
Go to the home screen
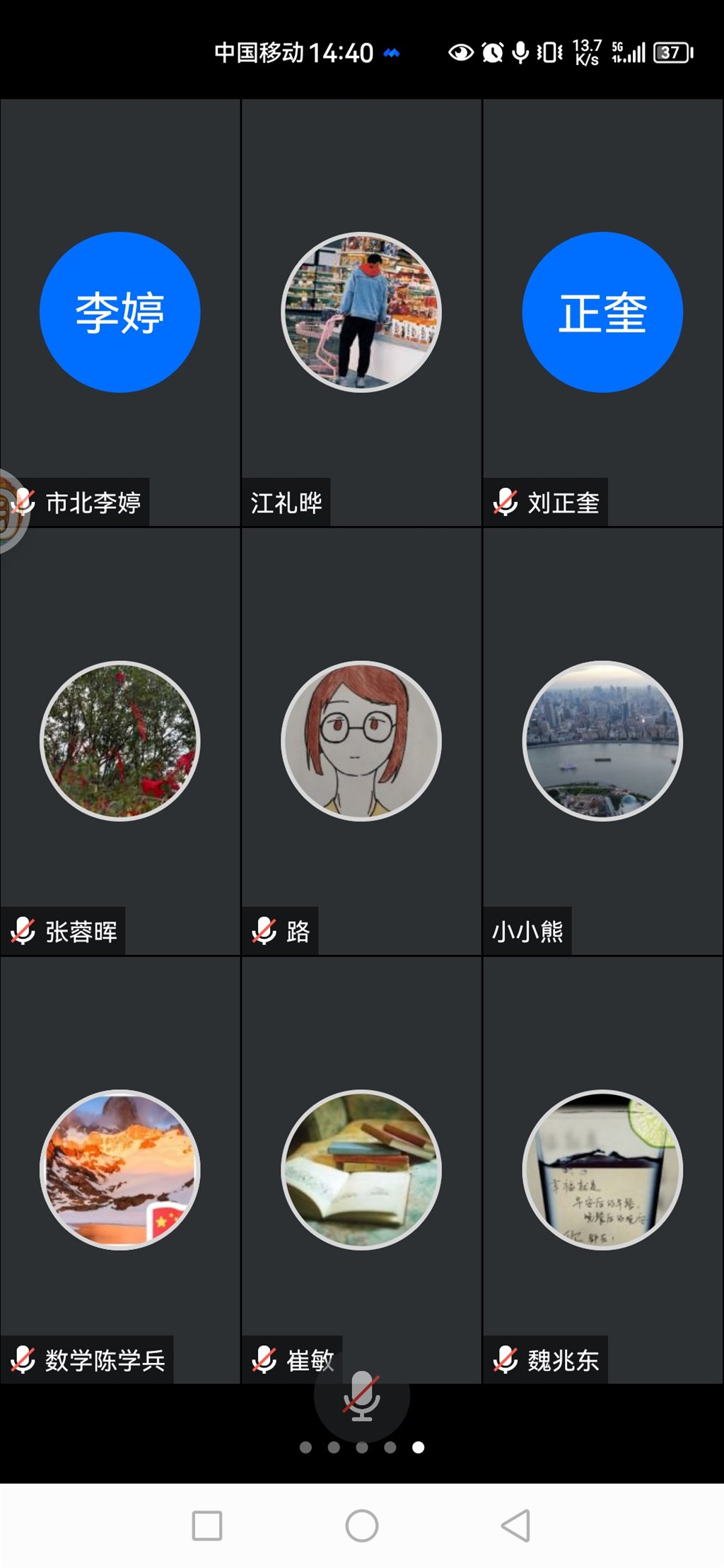(x=361, y=1526)
